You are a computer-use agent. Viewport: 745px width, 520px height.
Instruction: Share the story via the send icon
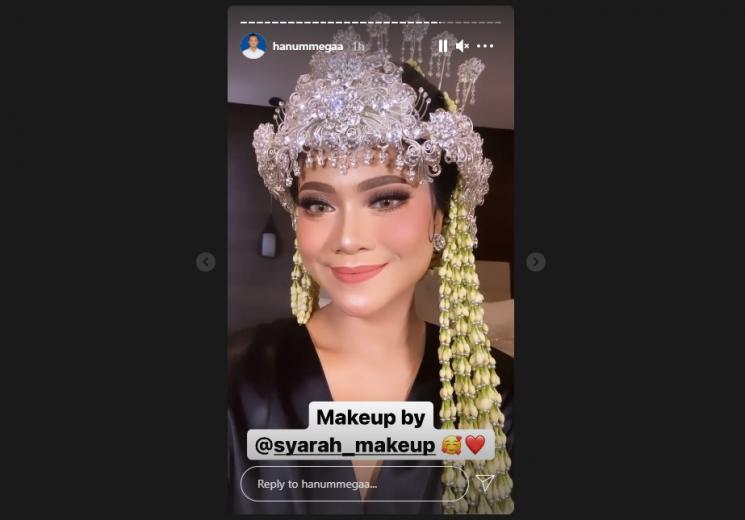point(485,483)
